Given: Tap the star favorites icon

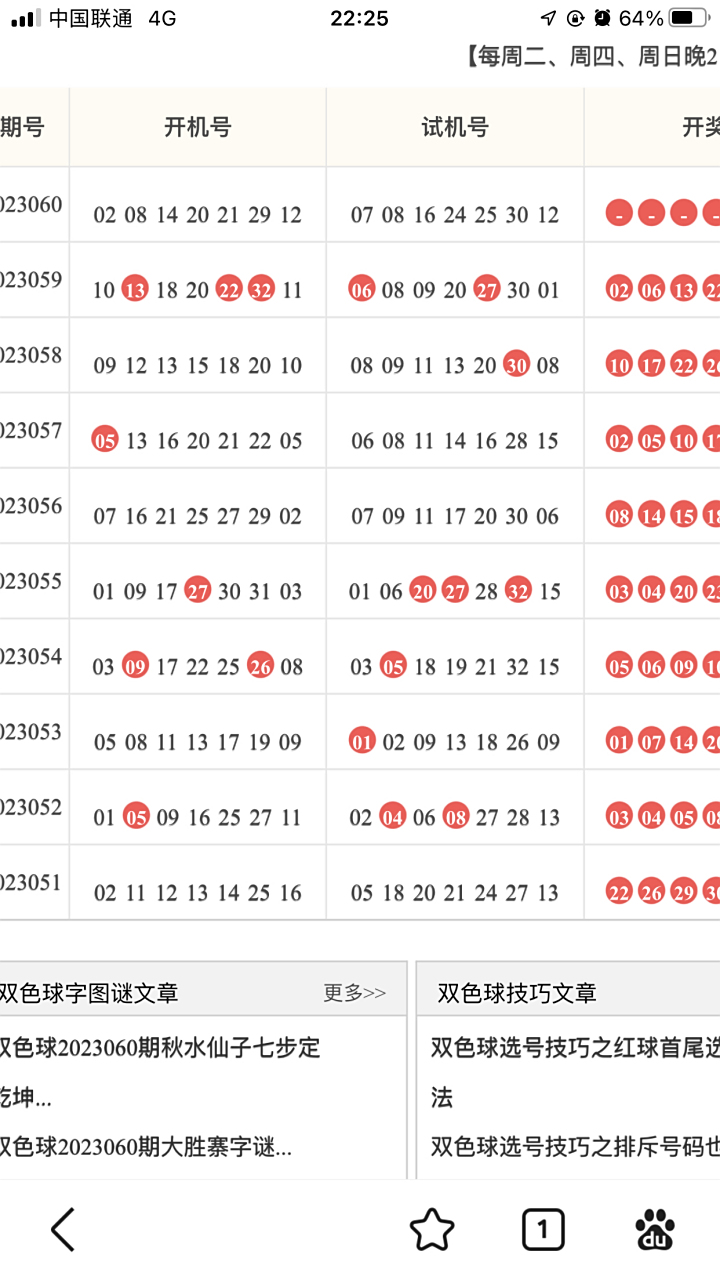Looking at the screenshot, I should coord(434,1229).
